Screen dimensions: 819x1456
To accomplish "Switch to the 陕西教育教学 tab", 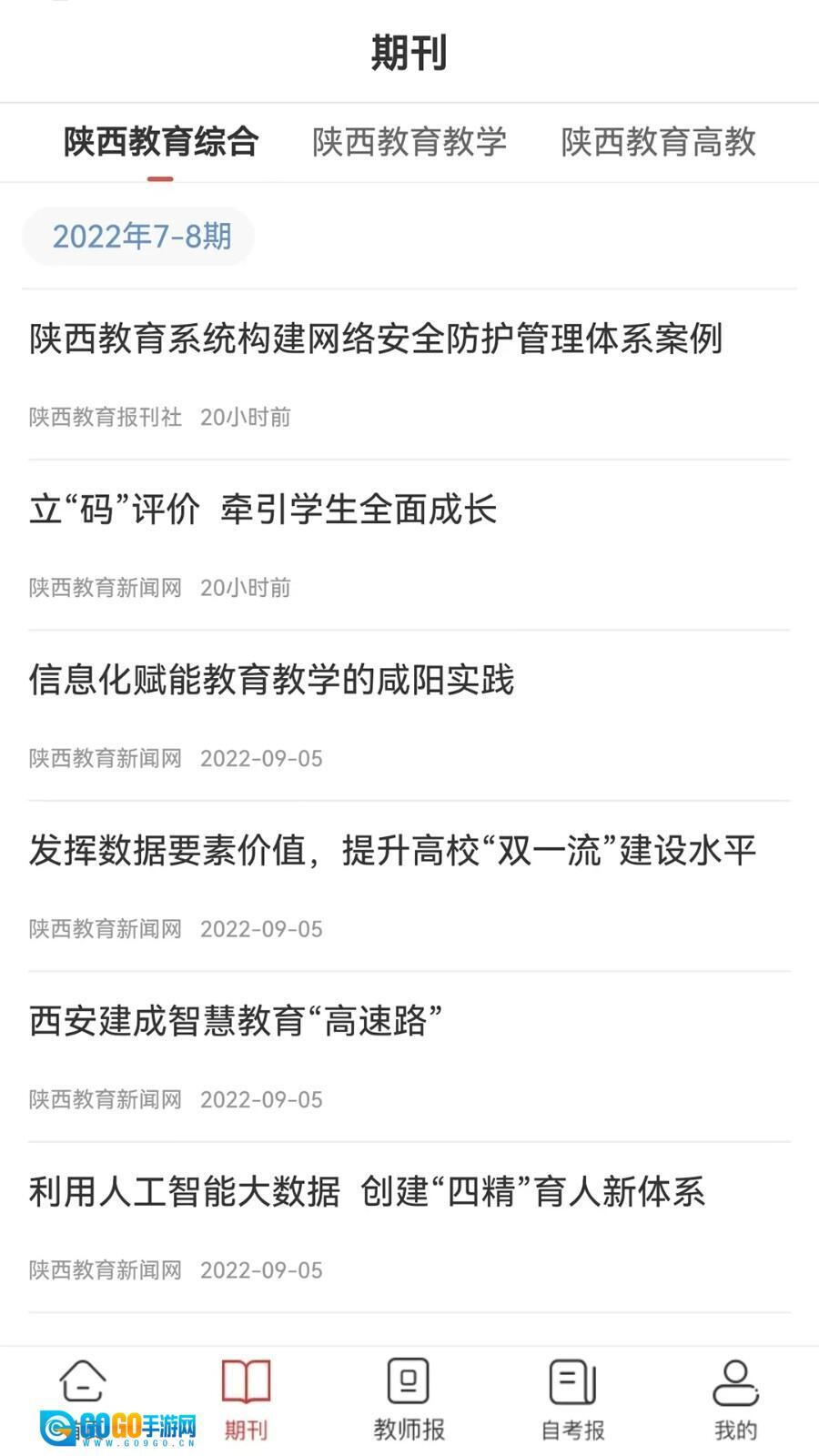I will point(409,142).
